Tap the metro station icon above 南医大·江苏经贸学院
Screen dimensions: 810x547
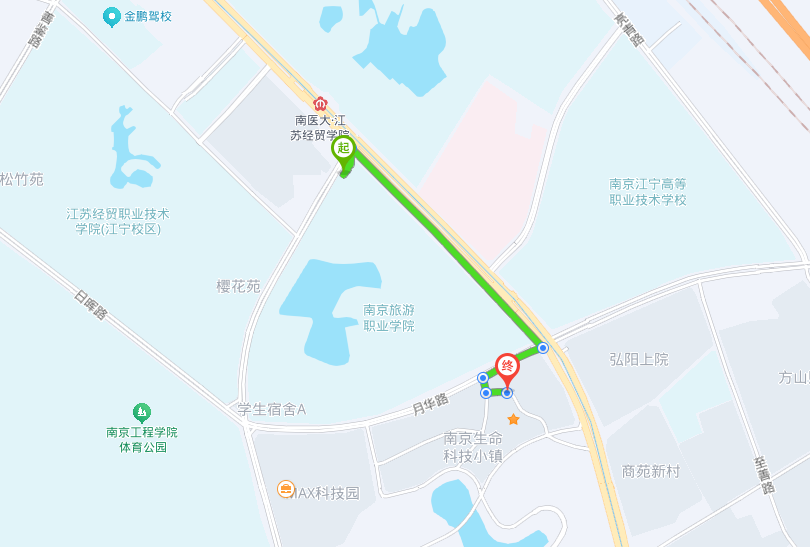(x=320, y=103)
